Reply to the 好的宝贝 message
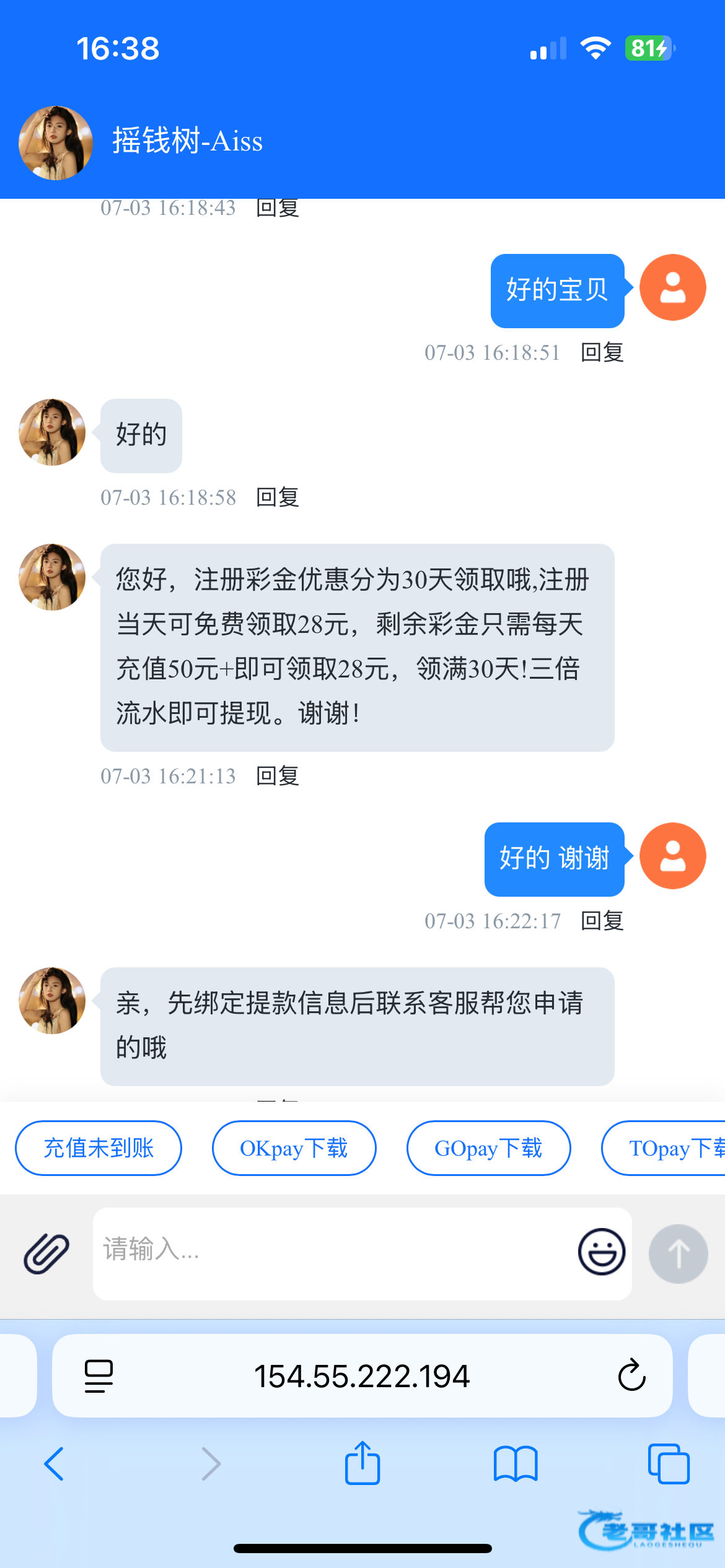 [602, 352]
